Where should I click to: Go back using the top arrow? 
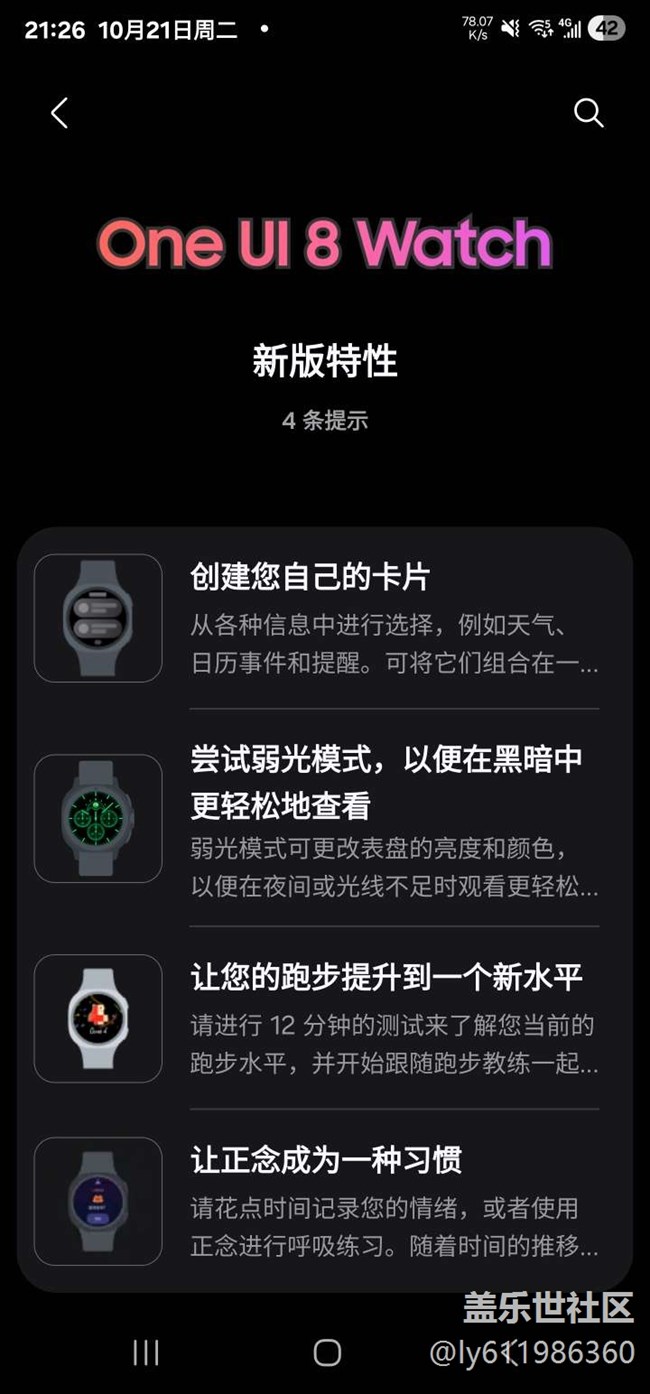60,113
